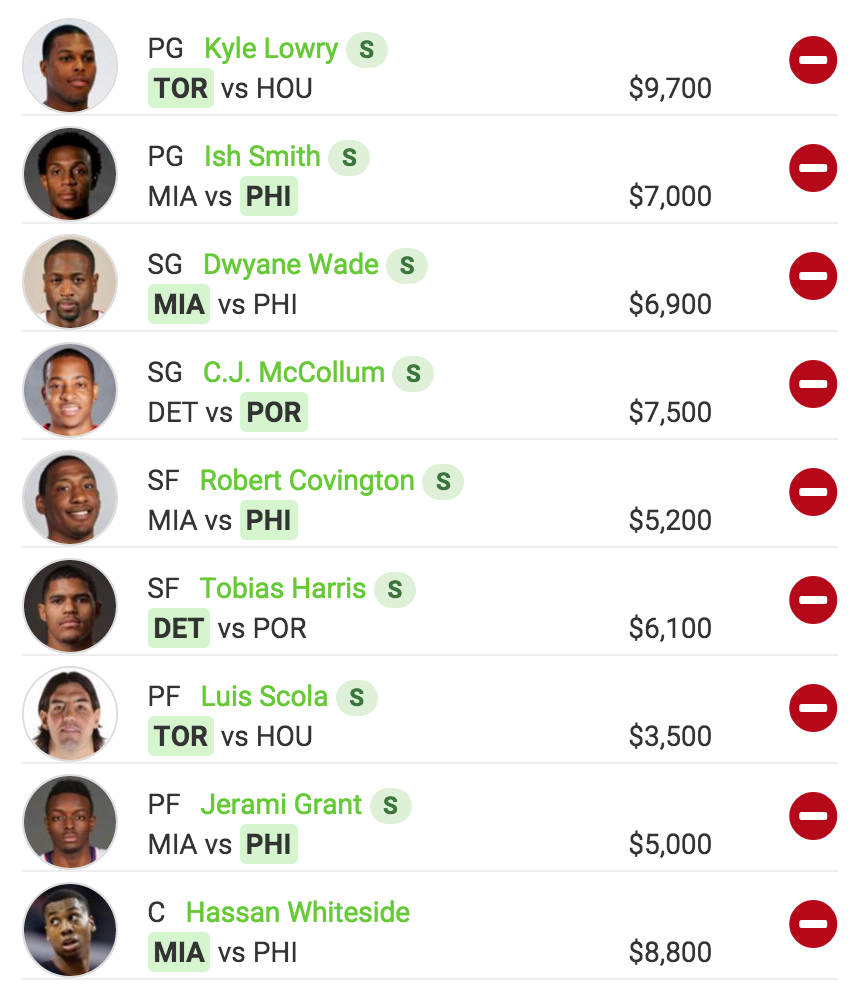
Task: Remove Dwyane Wade from the lineup
Action: [x=813, y=276]
